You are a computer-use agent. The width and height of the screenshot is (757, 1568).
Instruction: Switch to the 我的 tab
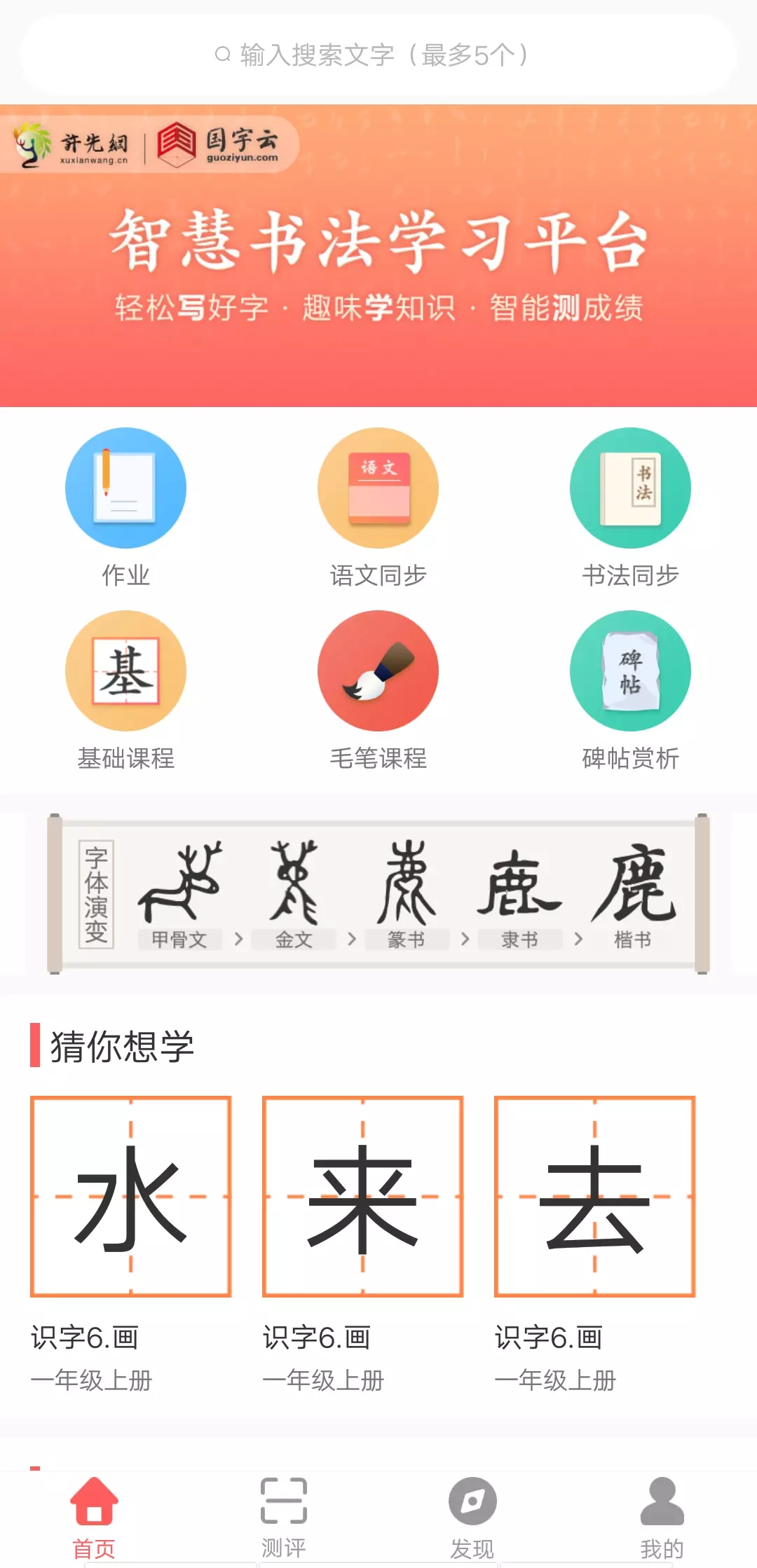tap(662, 1519)
